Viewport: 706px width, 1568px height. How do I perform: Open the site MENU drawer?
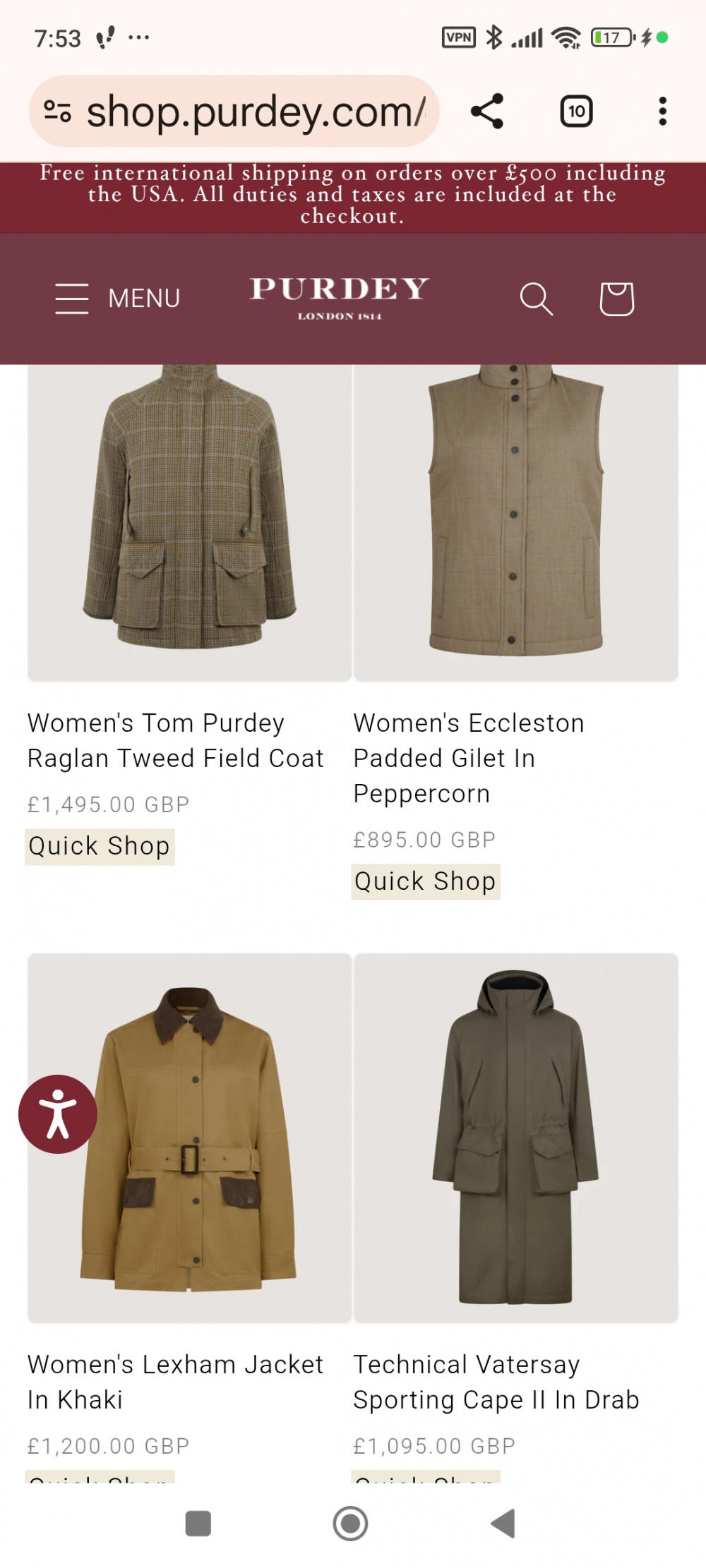coord(118,298)
